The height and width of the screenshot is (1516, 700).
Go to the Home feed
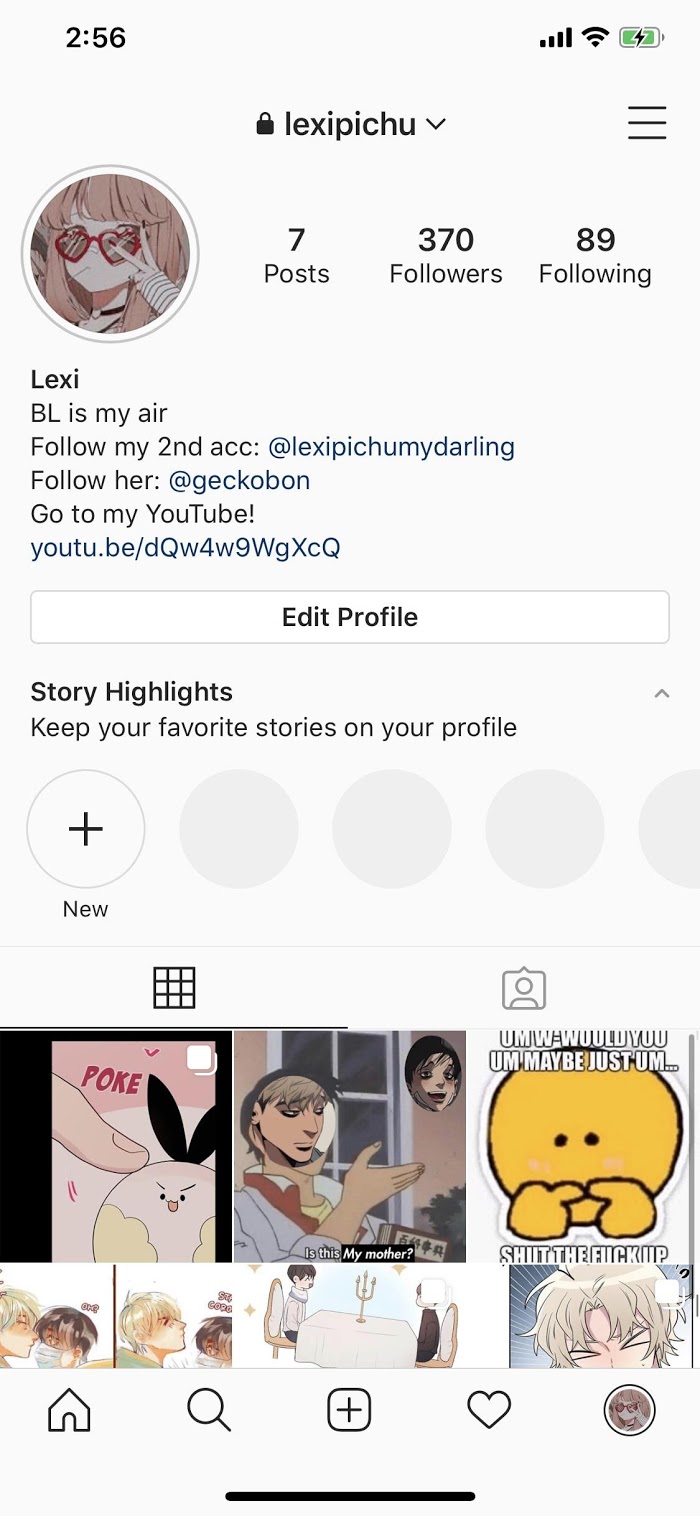click(x=69, y=1411)
